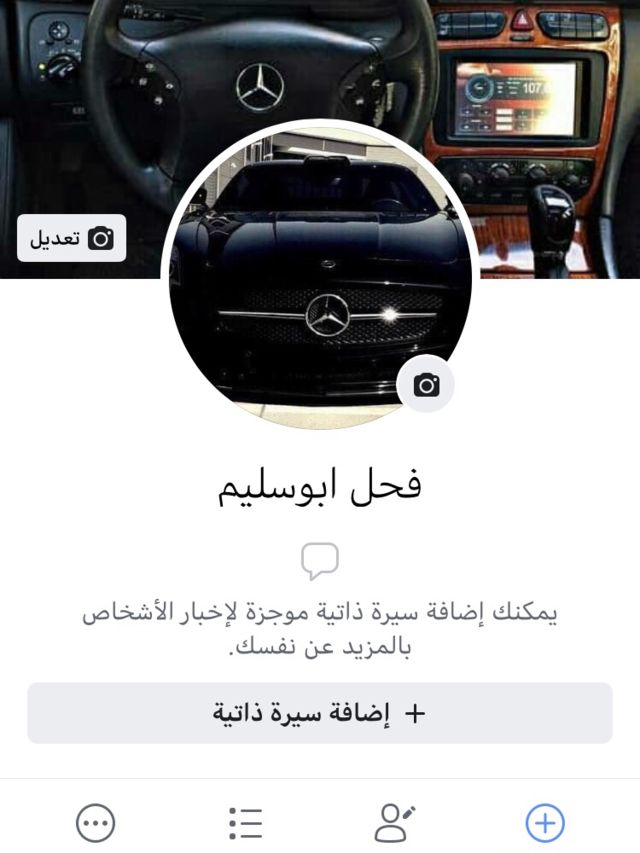Tap the blue plus add icon
This screenshot has width=640, height=853.
coord(545,823)
